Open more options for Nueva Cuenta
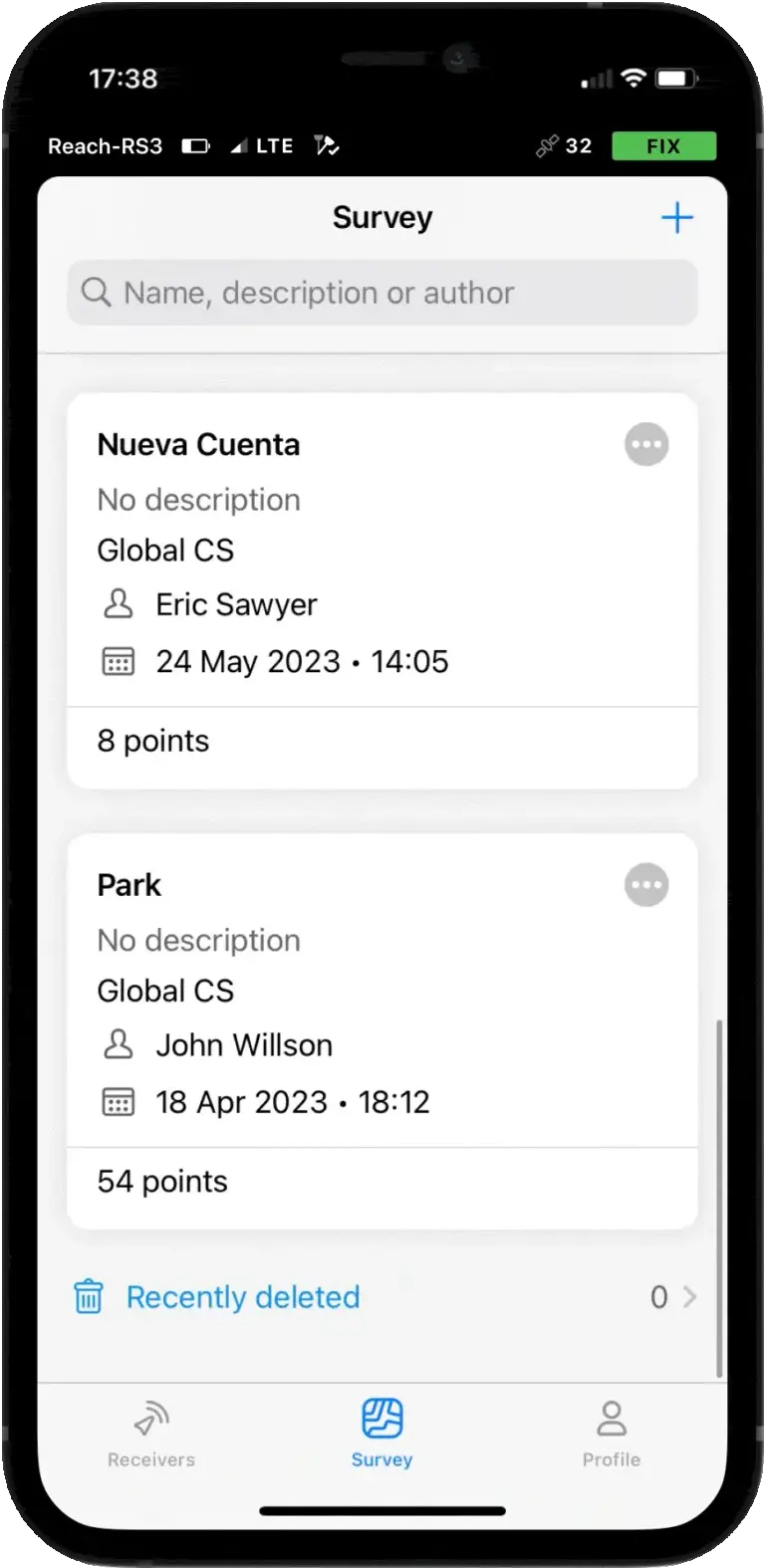This screenshot has width=765, height=1568. [646, 445]
